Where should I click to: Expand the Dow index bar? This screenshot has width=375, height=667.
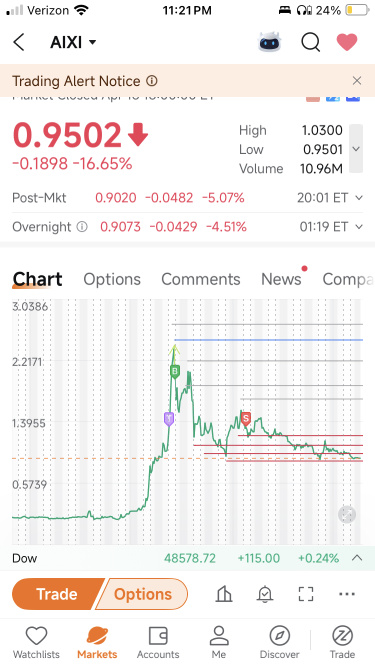coord(357,558)
